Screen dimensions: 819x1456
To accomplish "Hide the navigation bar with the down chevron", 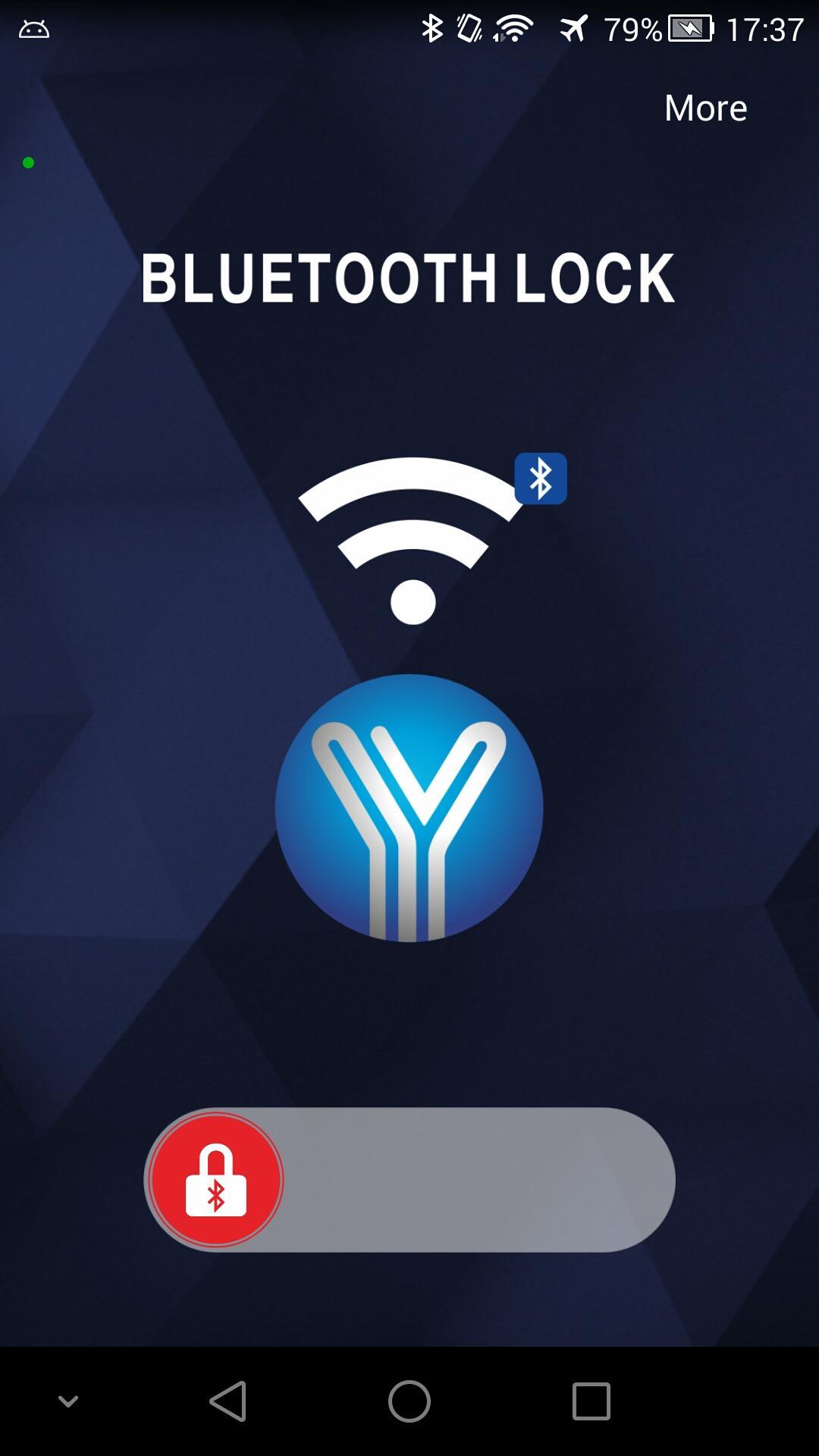I will tap(68, 1401).
